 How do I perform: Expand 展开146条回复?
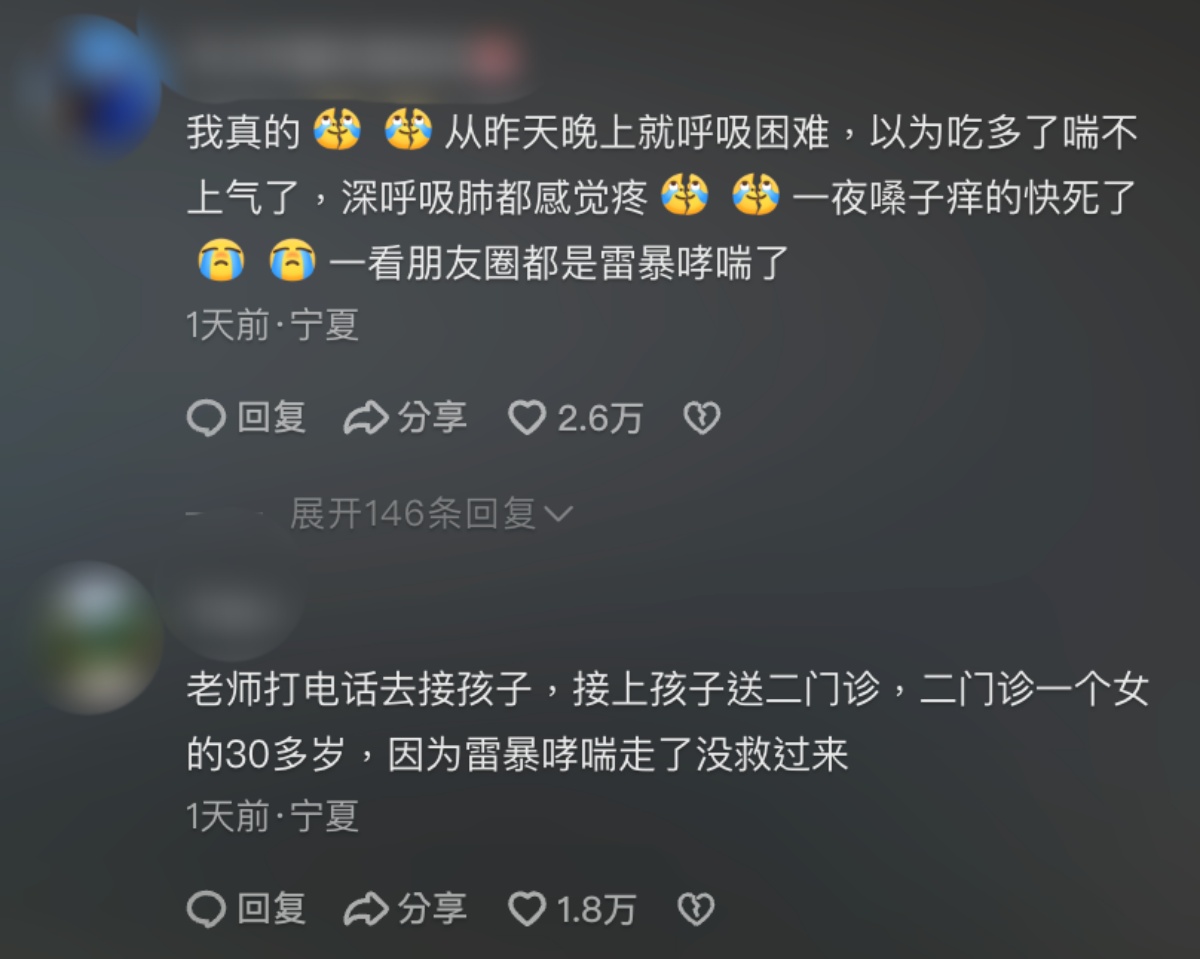(430, 514)
